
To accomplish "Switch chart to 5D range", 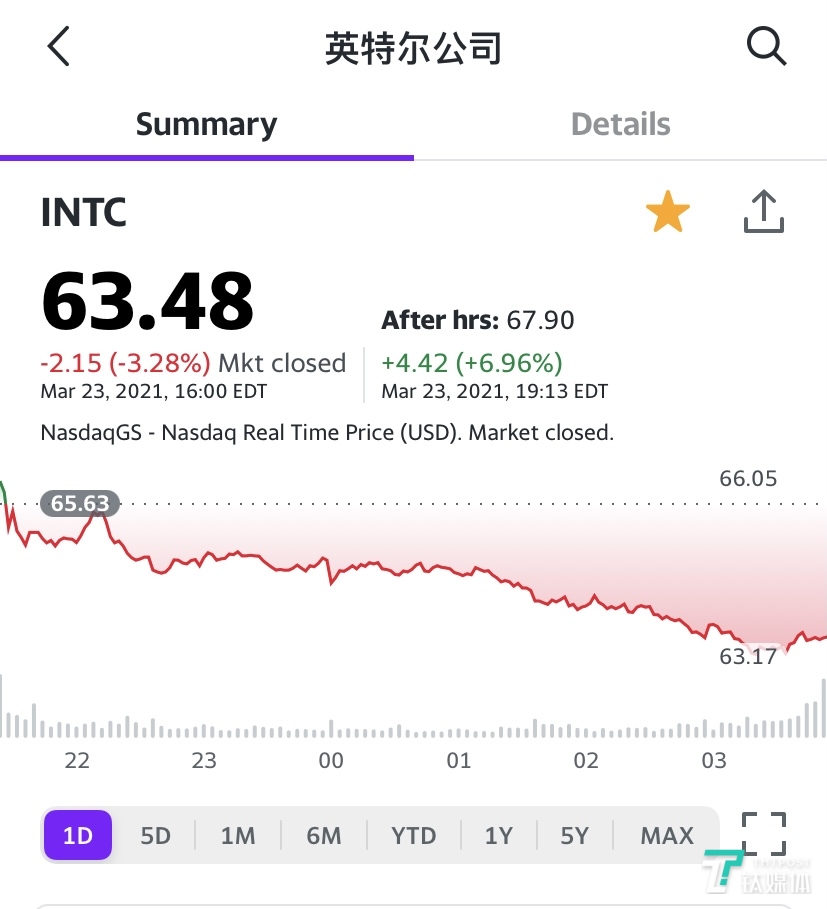I will tap(155, 835).
